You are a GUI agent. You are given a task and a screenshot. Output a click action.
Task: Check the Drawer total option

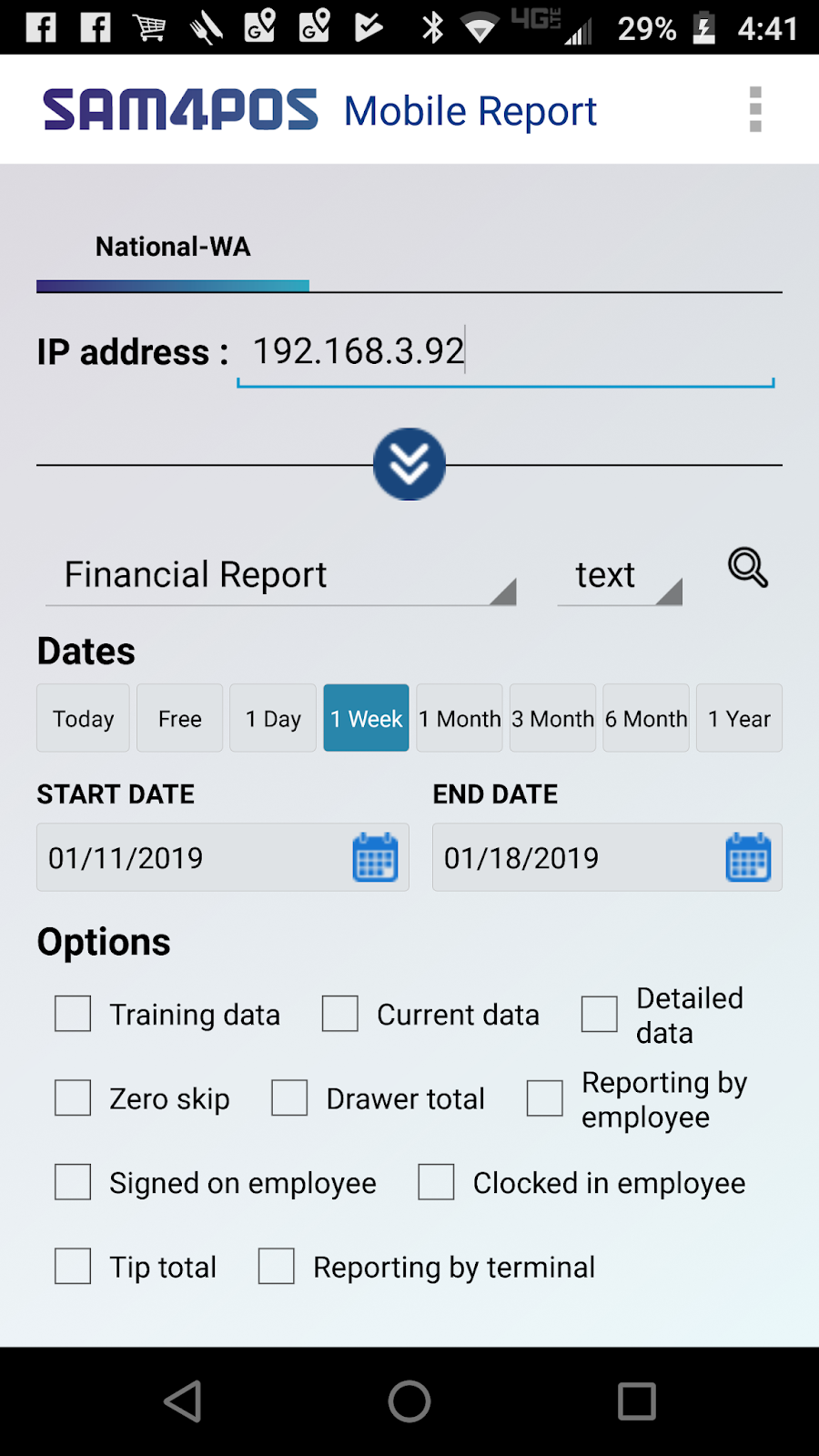pos(289,1097)
